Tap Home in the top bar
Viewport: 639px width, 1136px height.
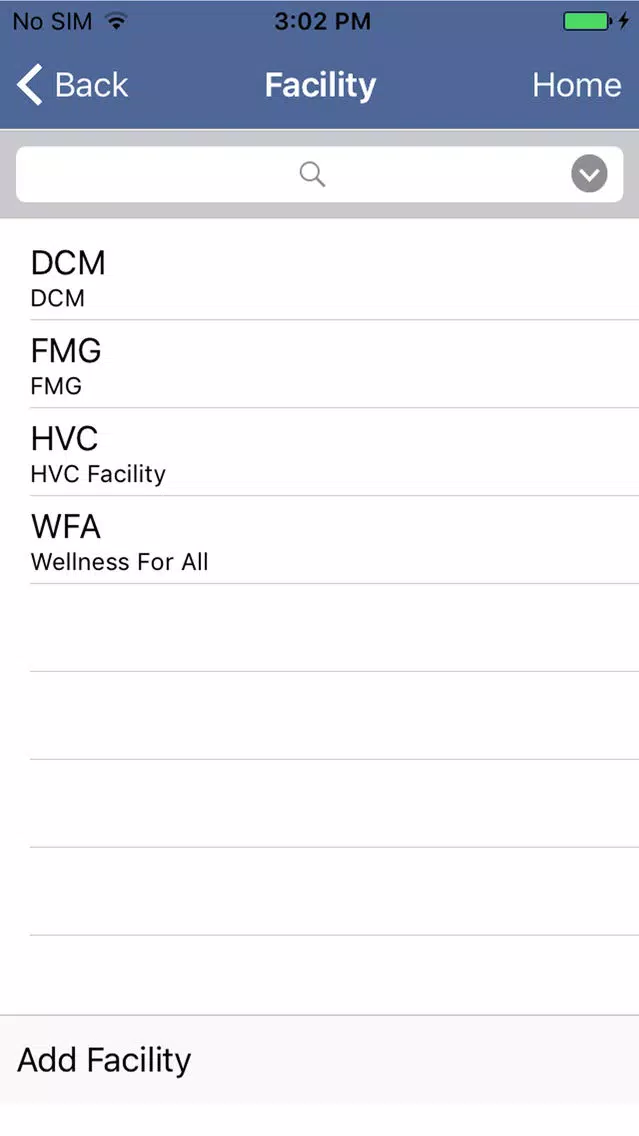coord(577,85)
